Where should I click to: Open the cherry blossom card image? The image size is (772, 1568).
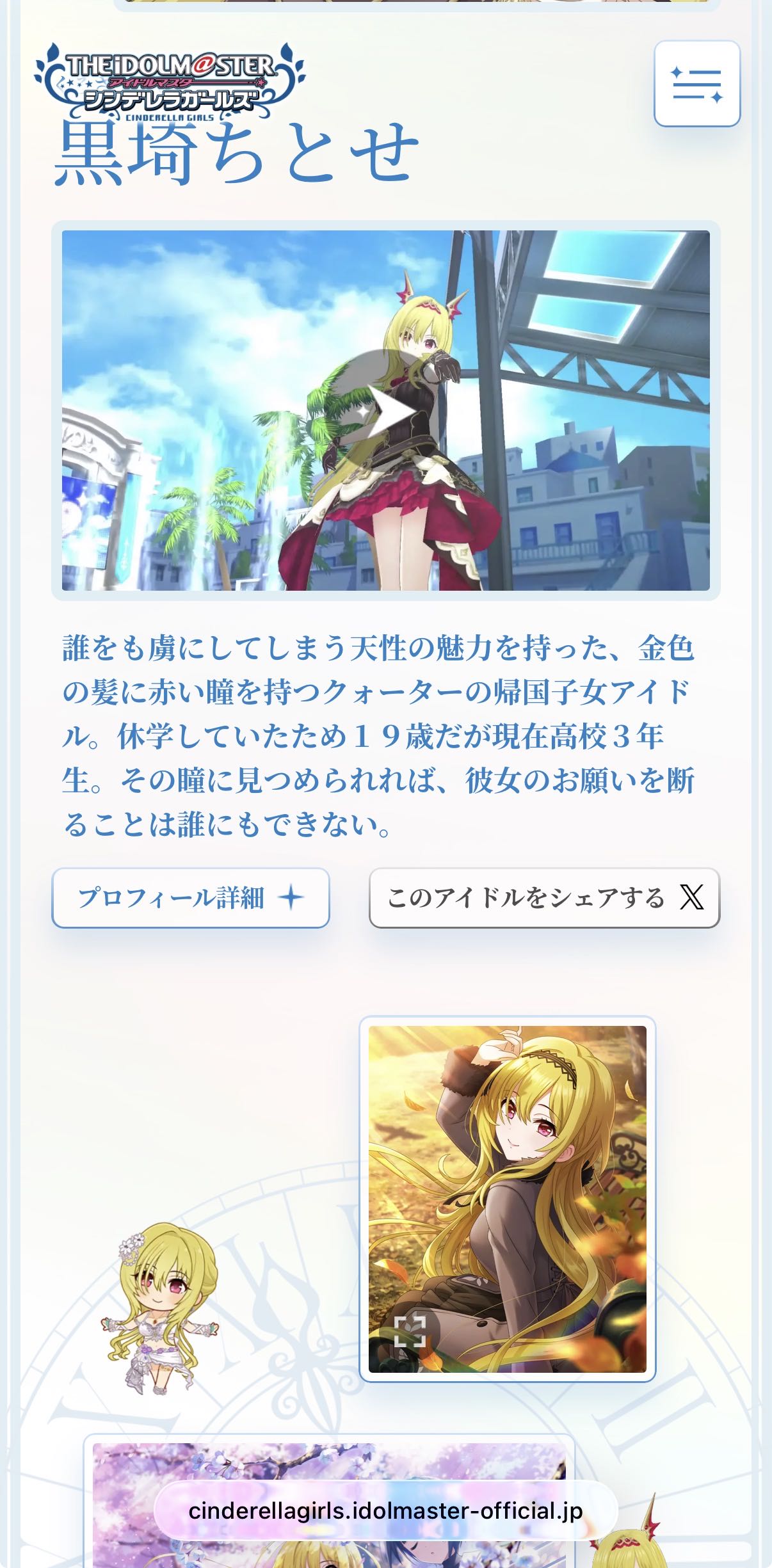click(x=329, y=1472)
